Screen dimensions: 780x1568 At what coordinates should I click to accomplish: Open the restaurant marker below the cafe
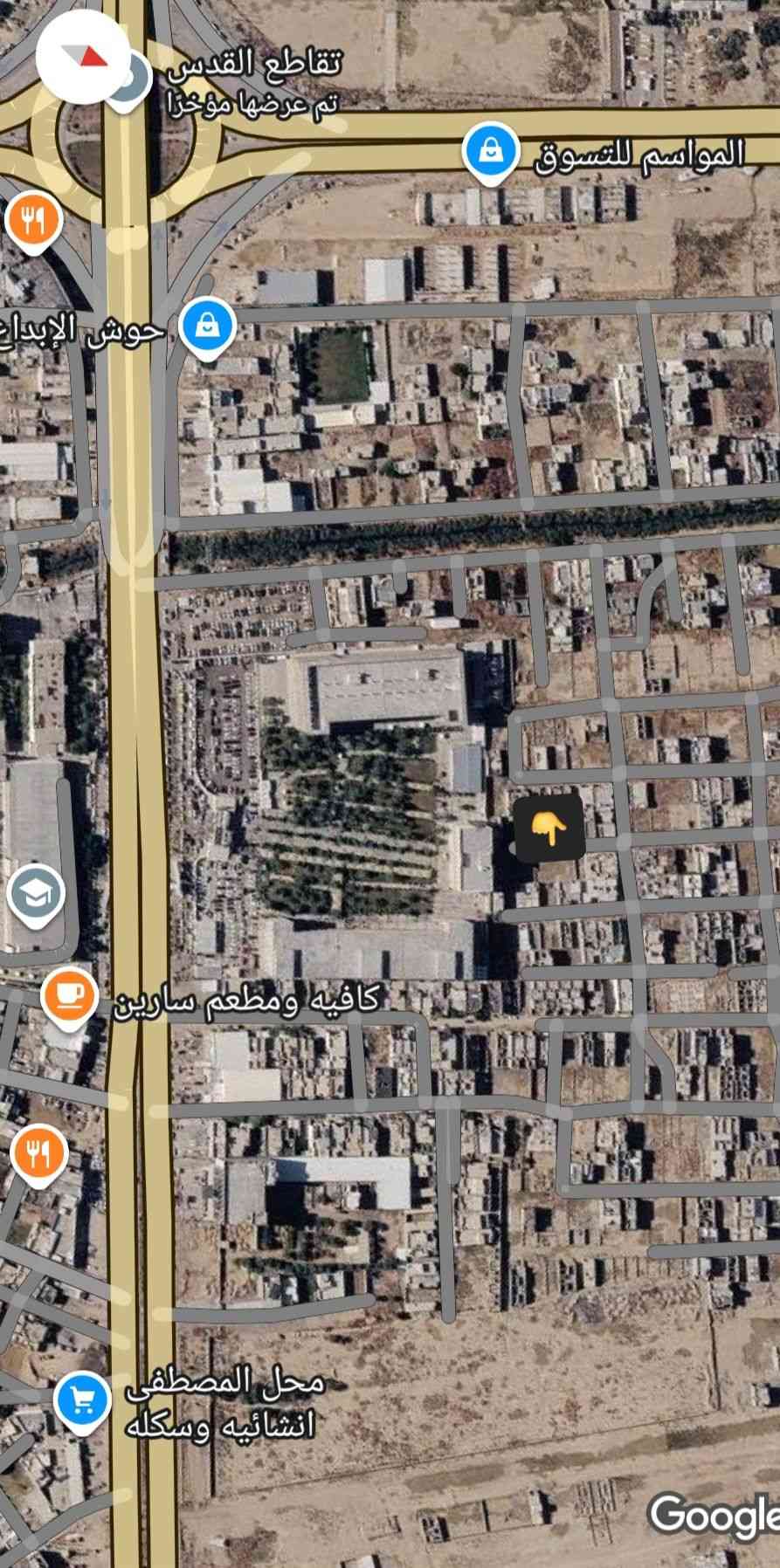click(x=38, y=1153)
